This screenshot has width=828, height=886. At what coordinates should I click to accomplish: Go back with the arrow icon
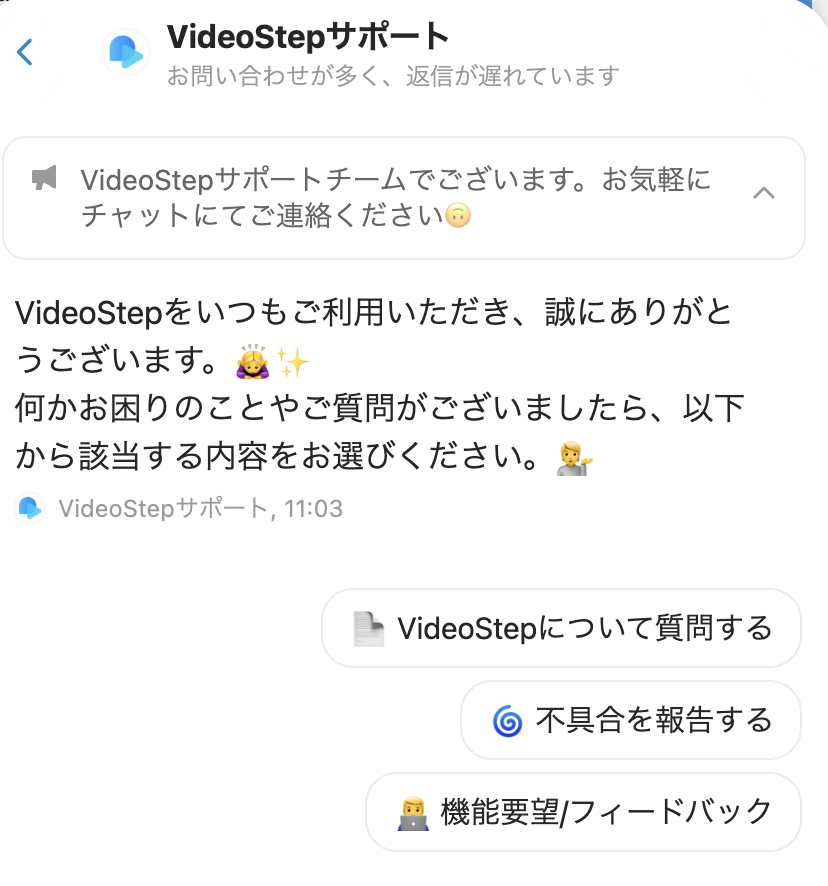[x=26, y=51]
